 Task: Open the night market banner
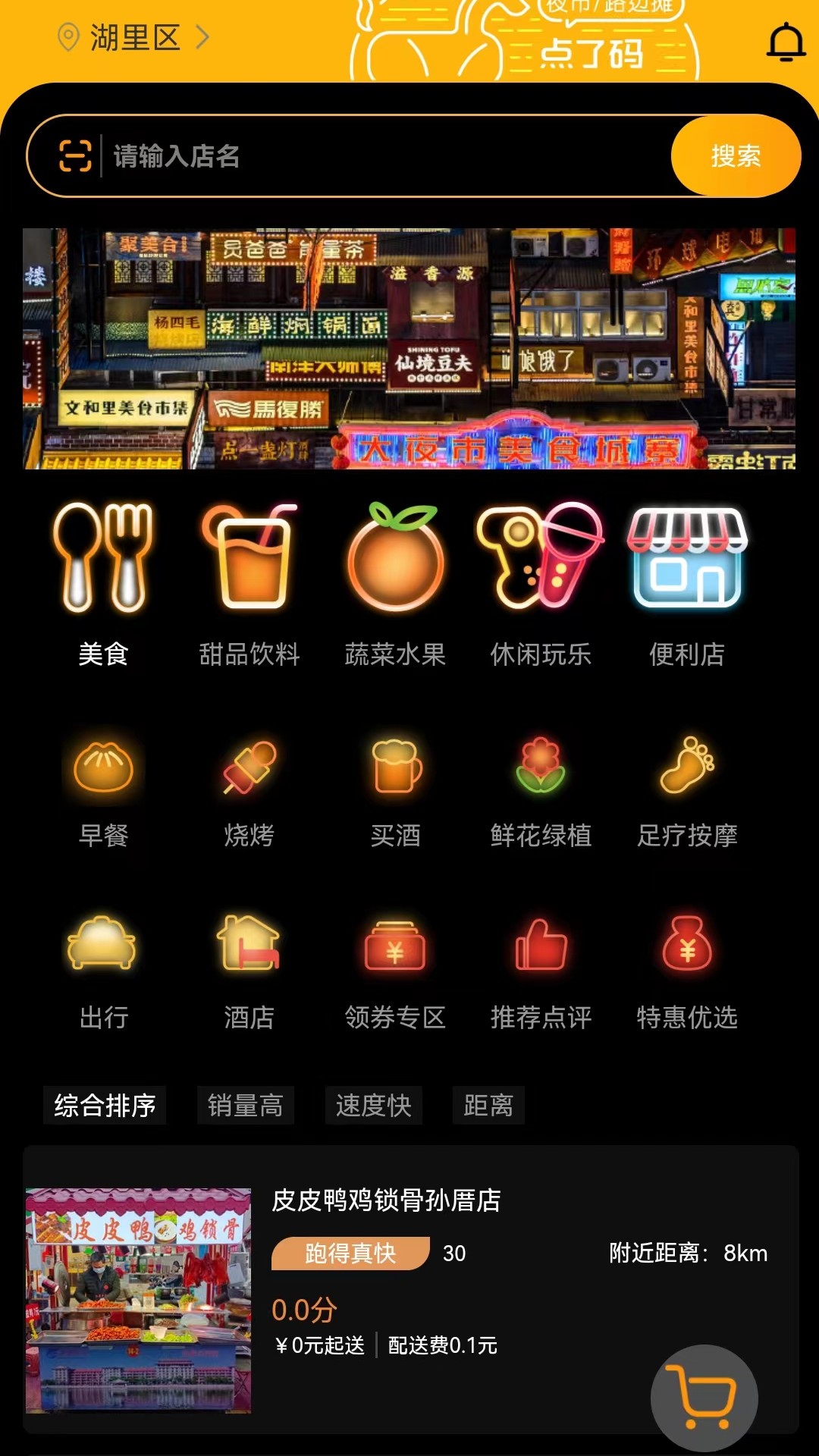tap(409, 349)
